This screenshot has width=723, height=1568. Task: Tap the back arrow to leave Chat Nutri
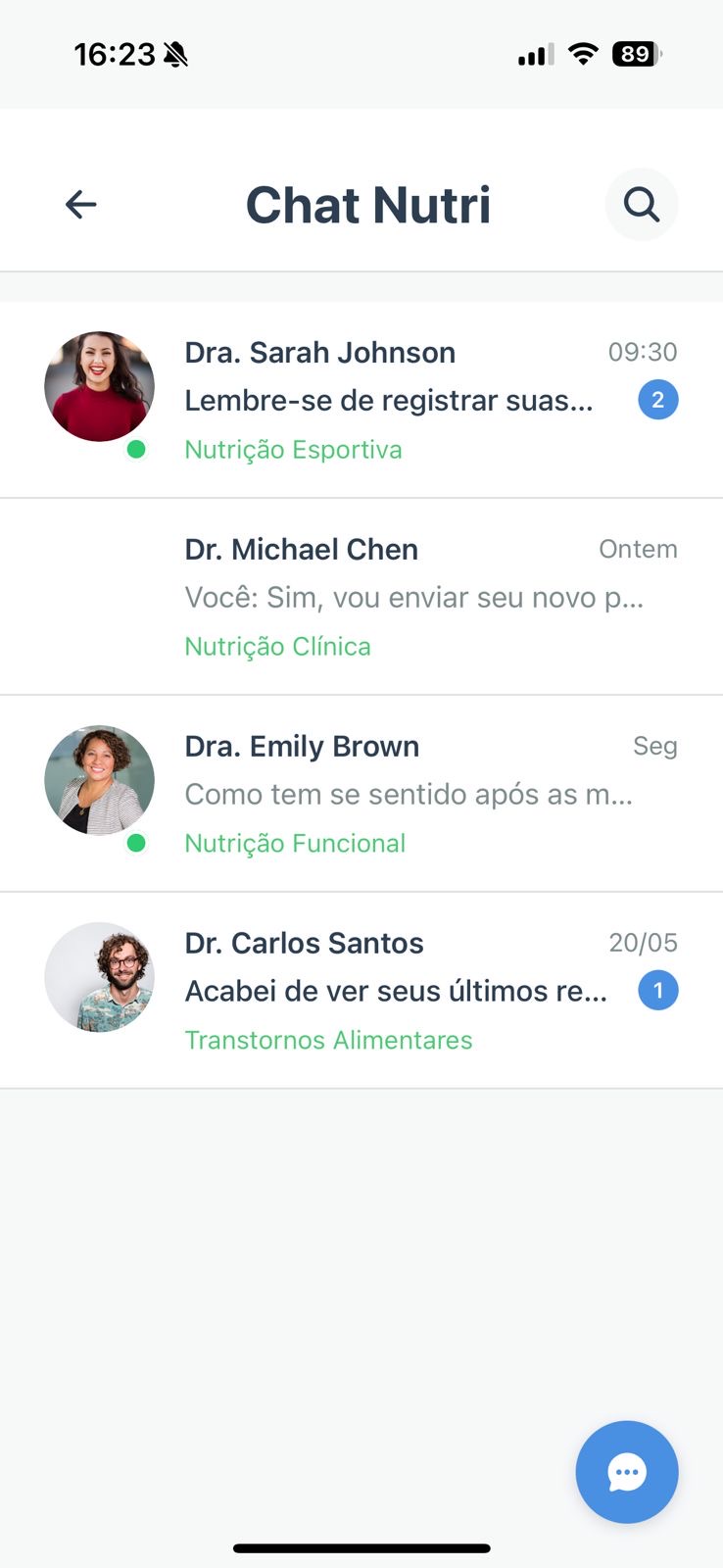pos(81,205)
